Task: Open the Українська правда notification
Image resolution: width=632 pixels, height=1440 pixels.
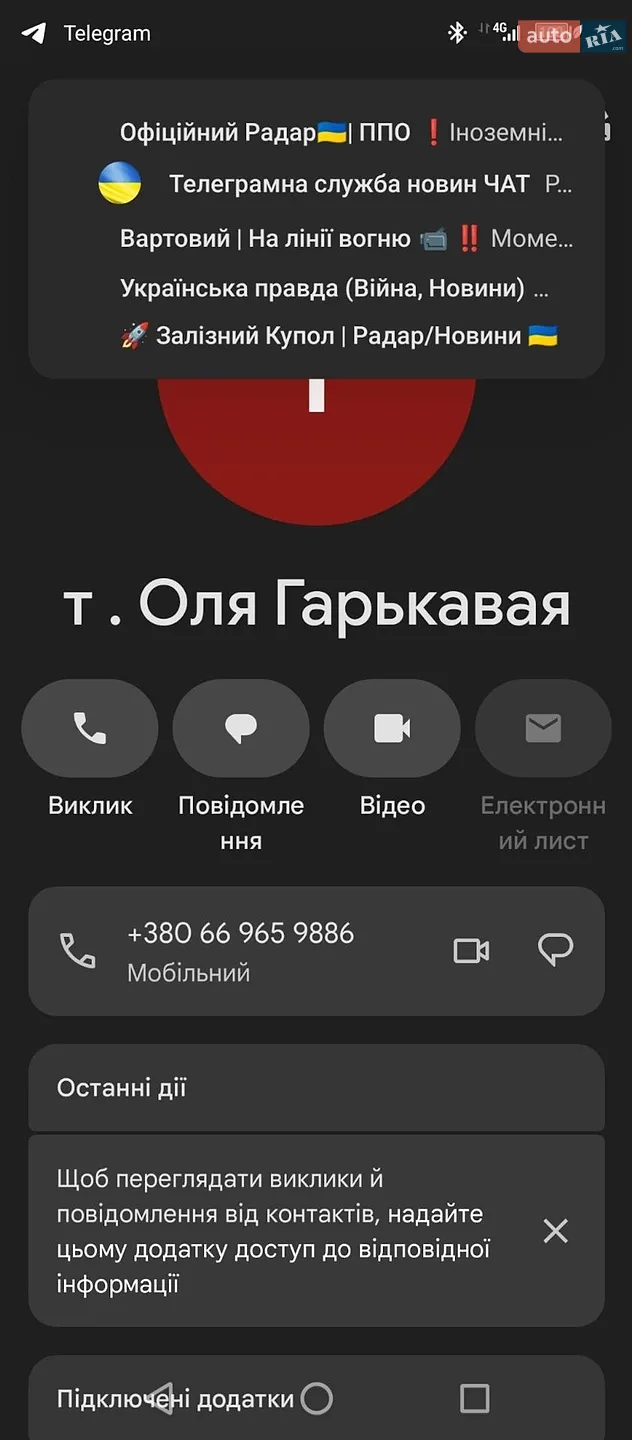Action: (x=334, y=289)
